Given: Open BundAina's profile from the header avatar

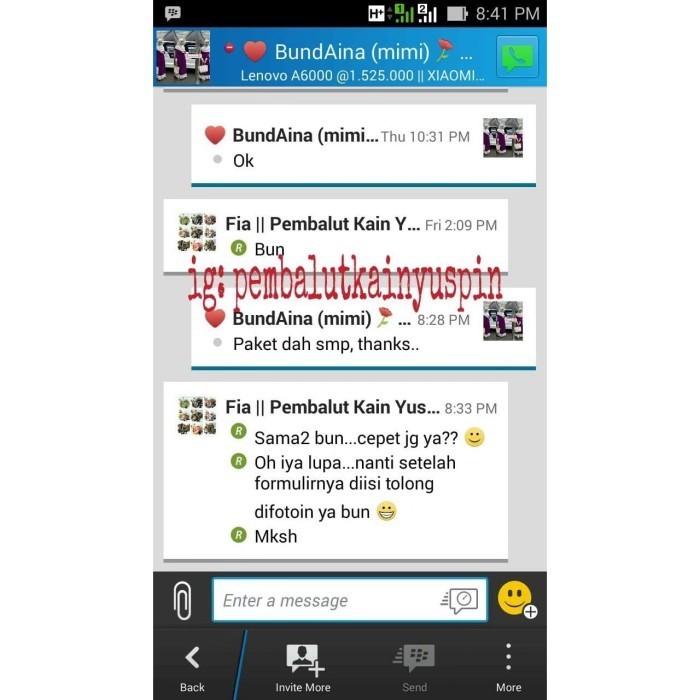Looking at the screenshot, I should click(x=183, y=56).
